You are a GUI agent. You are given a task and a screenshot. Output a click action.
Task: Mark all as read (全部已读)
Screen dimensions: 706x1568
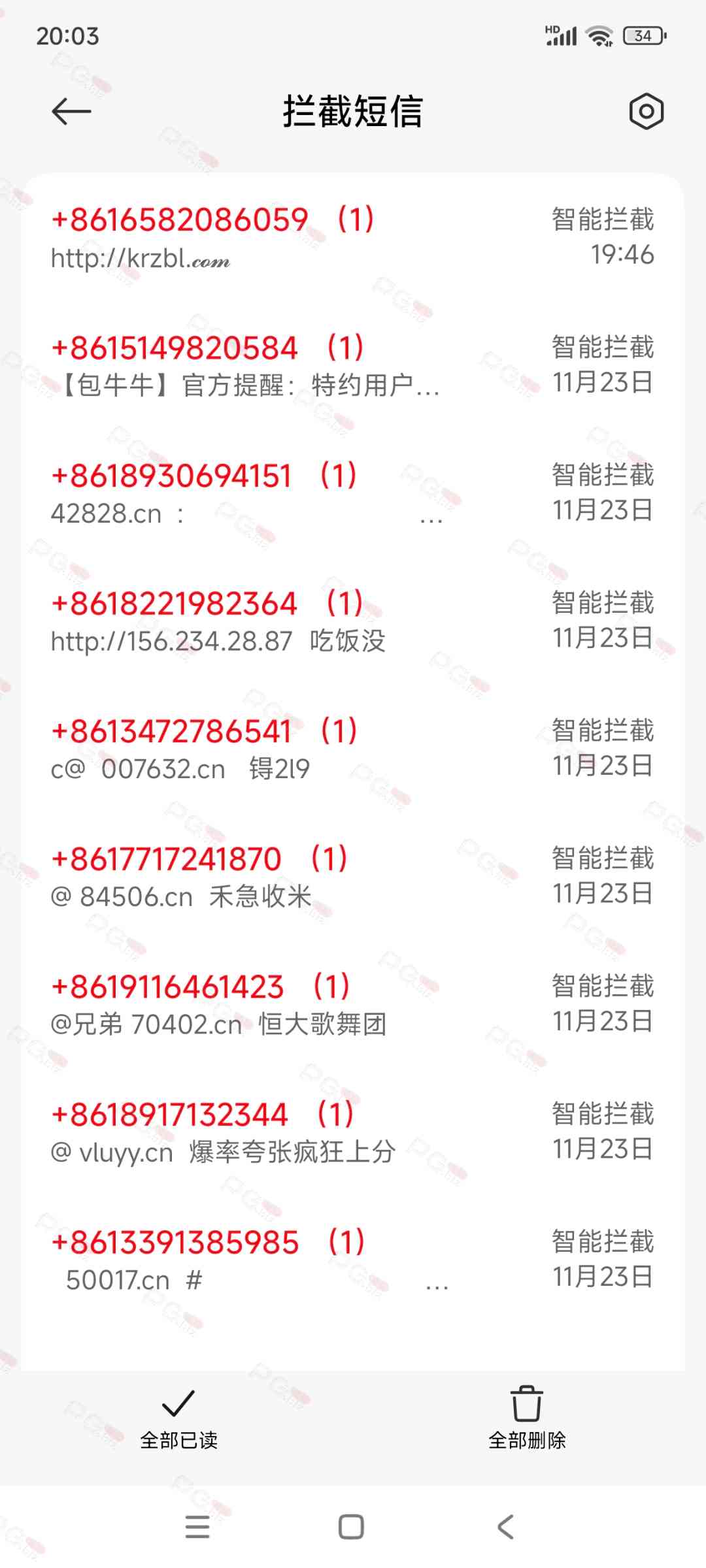pyautogui.click(x=178, y=1418)
